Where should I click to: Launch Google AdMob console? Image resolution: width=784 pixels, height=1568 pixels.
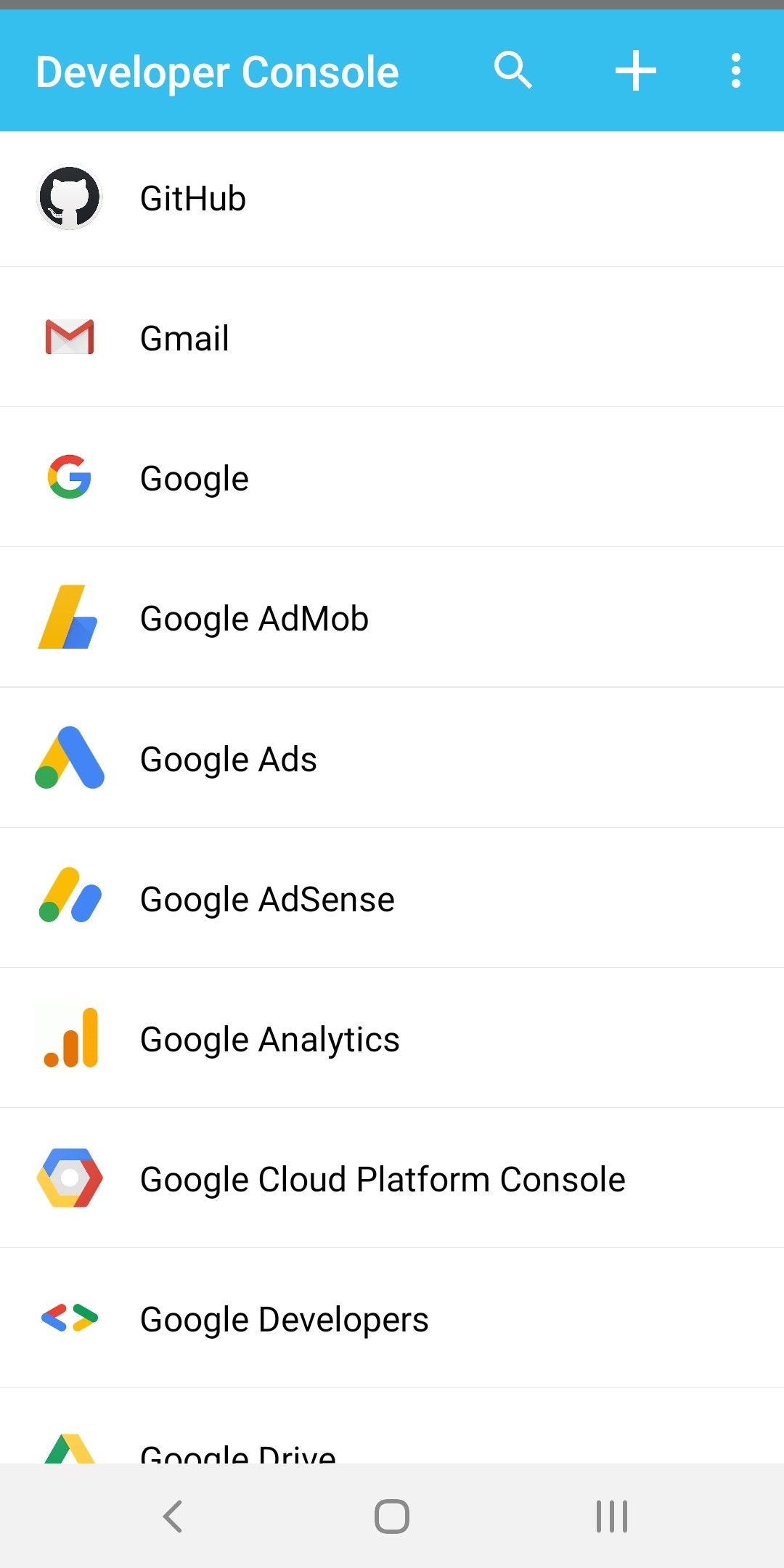tap(254, 618)
